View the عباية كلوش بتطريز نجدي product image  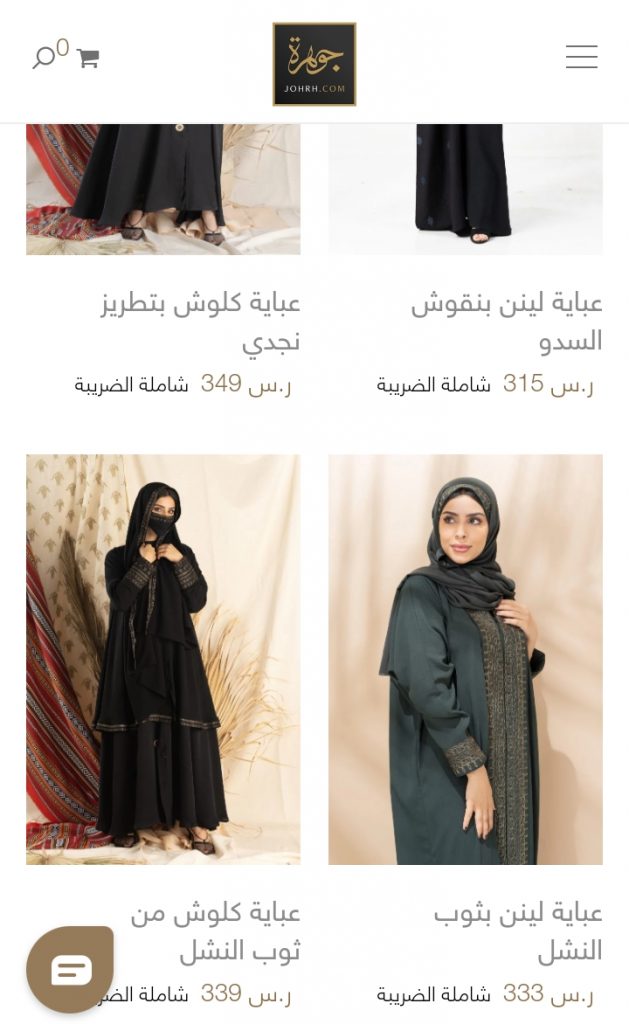163,189
